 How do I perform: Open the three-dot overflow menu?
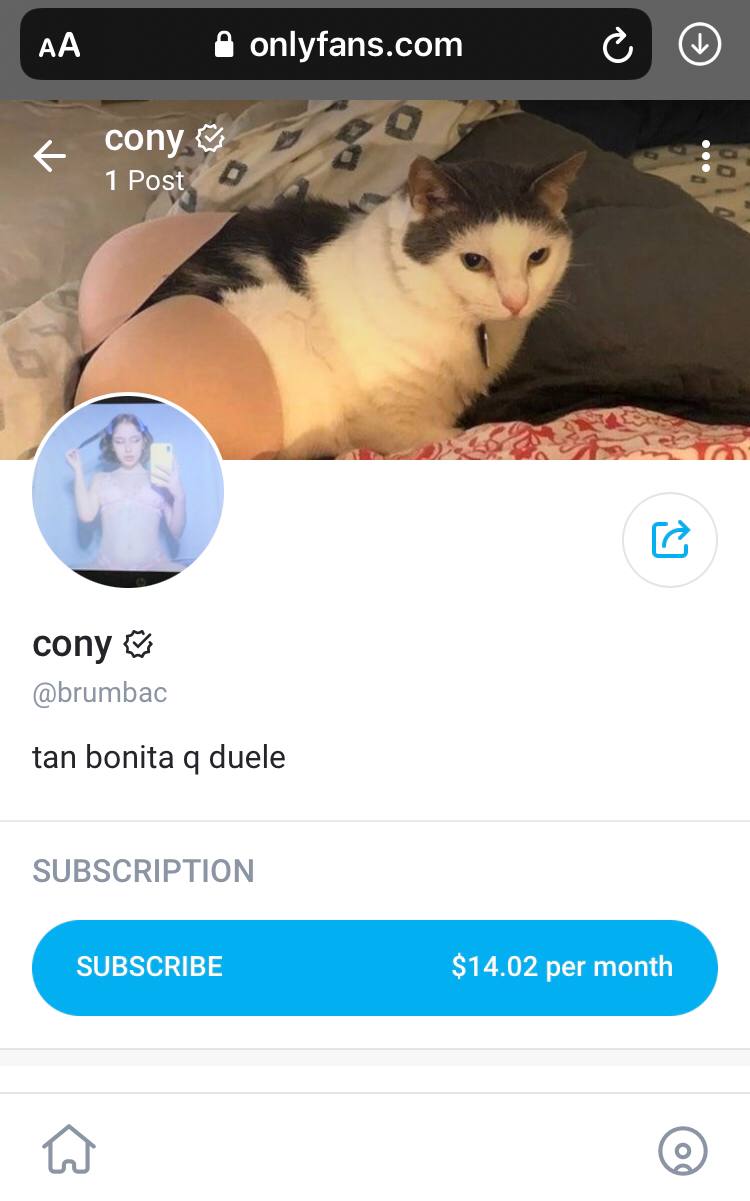pyautogui.click(x=705, y=156)
